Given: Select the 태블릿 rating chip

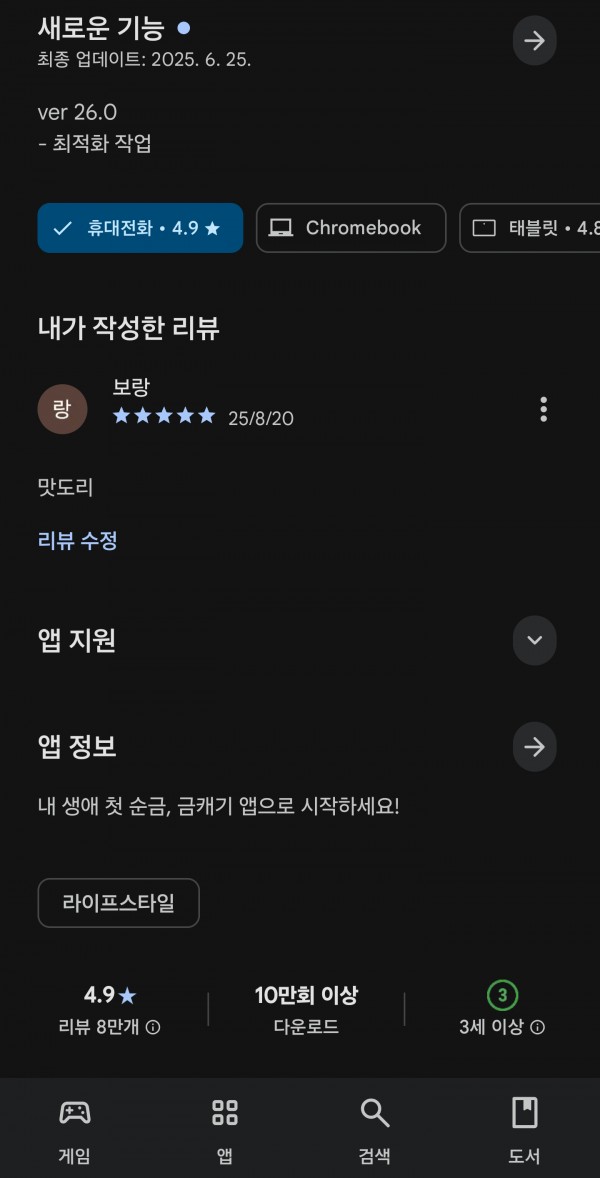Looking at the screenshot, I should [530, 228].
